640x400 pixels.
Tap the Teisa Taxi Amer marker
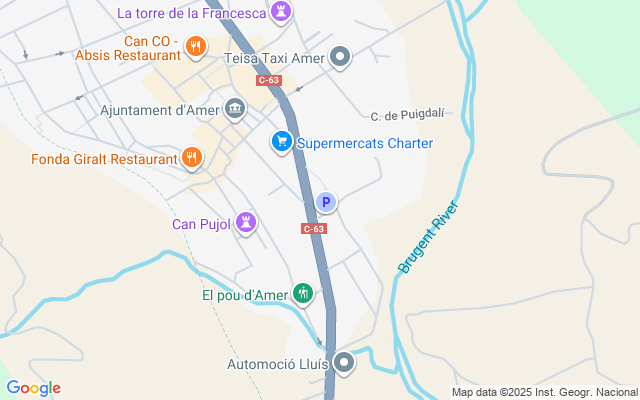point(341,57)
